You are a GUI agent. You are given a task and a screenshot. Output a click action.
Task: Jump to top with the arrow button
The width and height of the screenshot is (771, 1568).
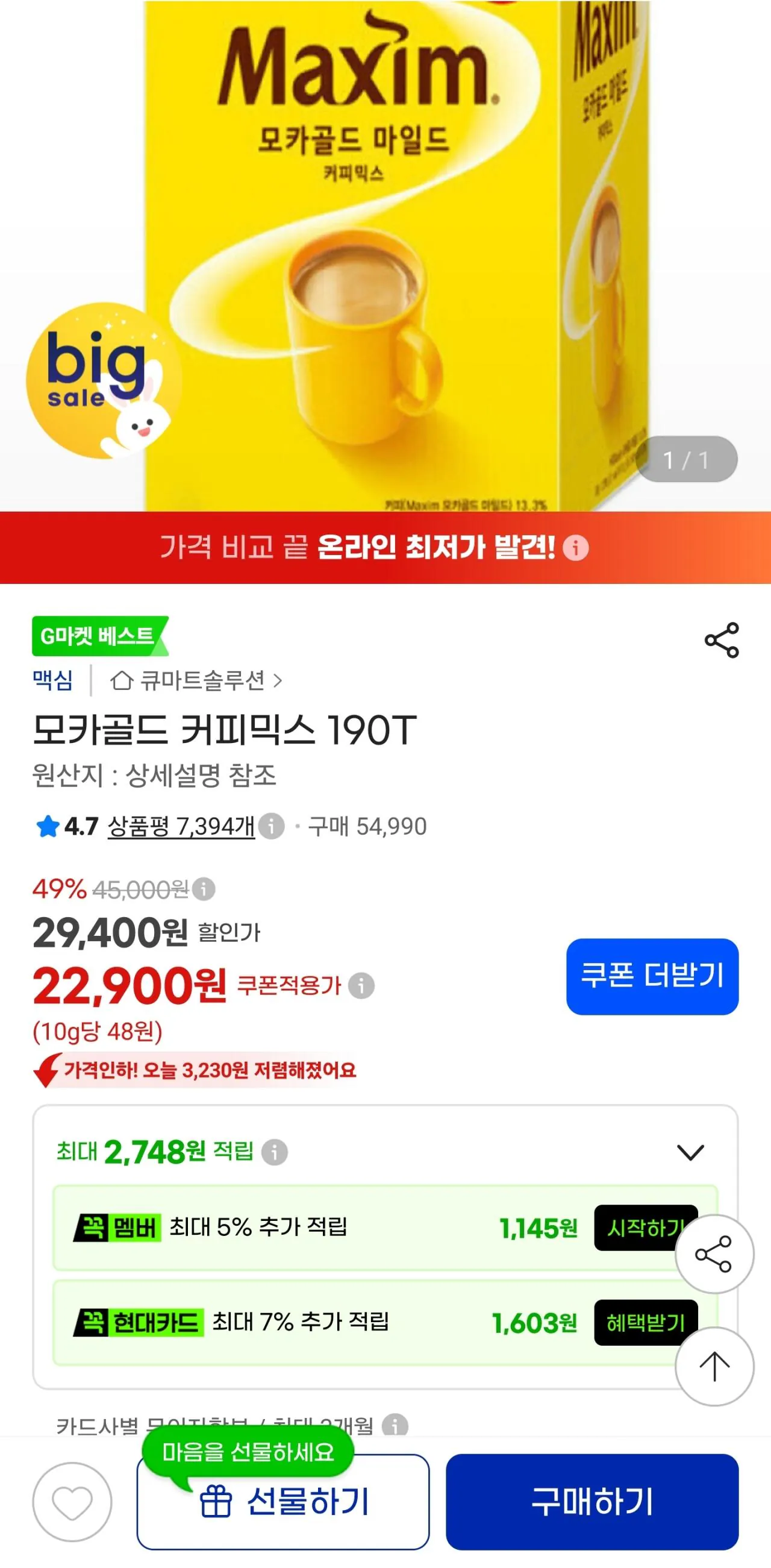(714, 1367)
